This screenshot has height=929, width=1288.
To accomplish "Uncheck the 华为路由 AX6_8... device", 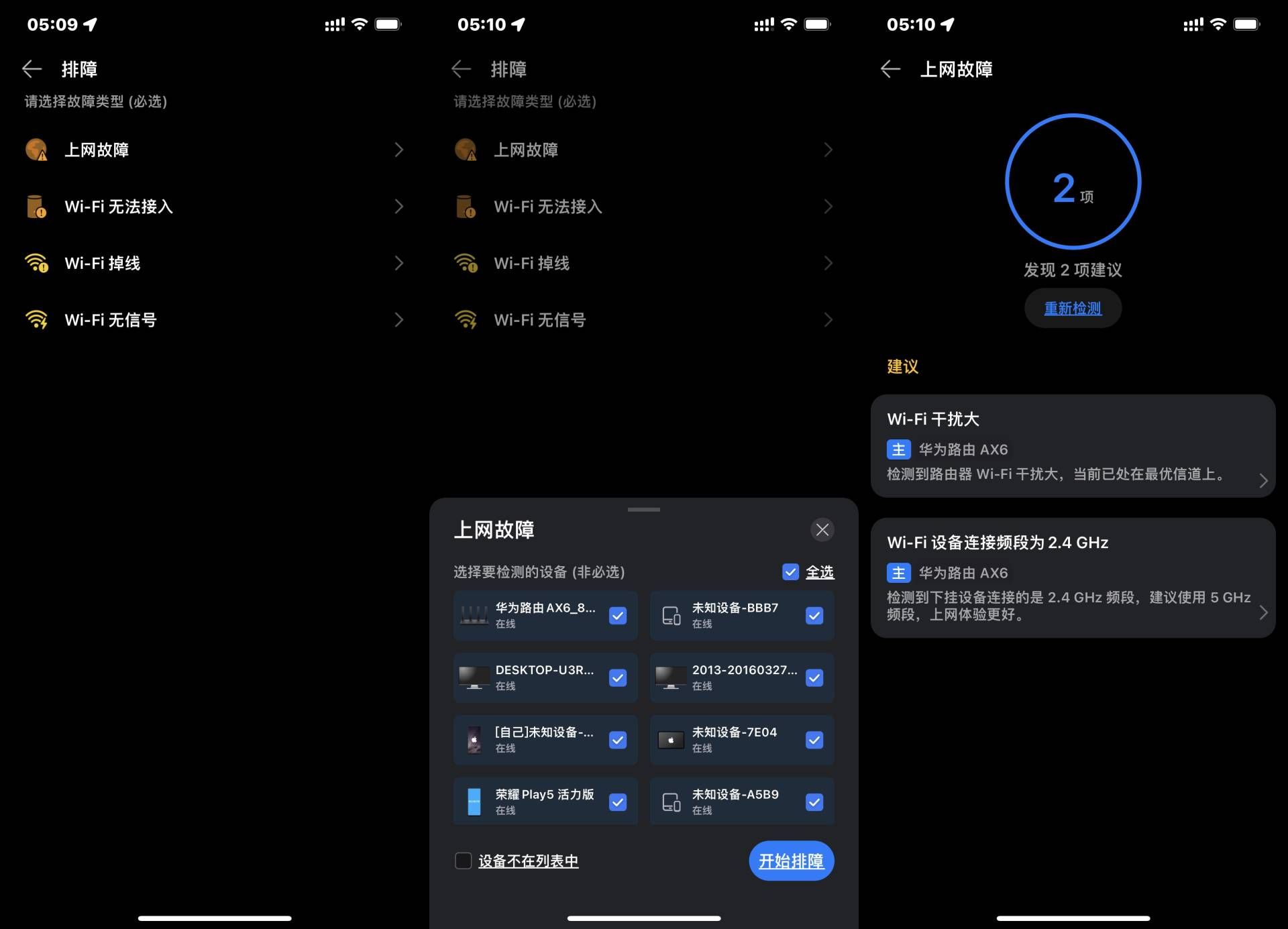I will pos(617,615).
